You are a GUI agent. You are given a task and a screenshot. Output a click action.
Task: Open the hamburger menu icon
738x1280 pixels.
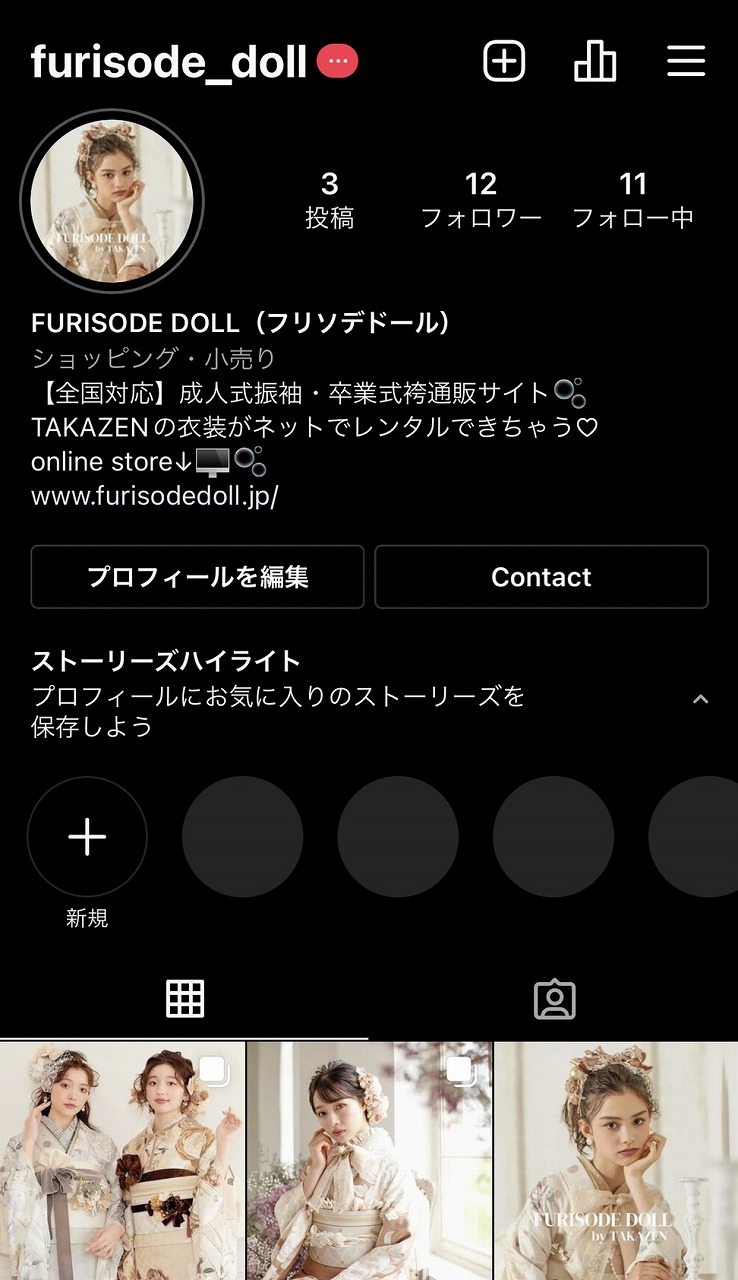coord(686,61)
